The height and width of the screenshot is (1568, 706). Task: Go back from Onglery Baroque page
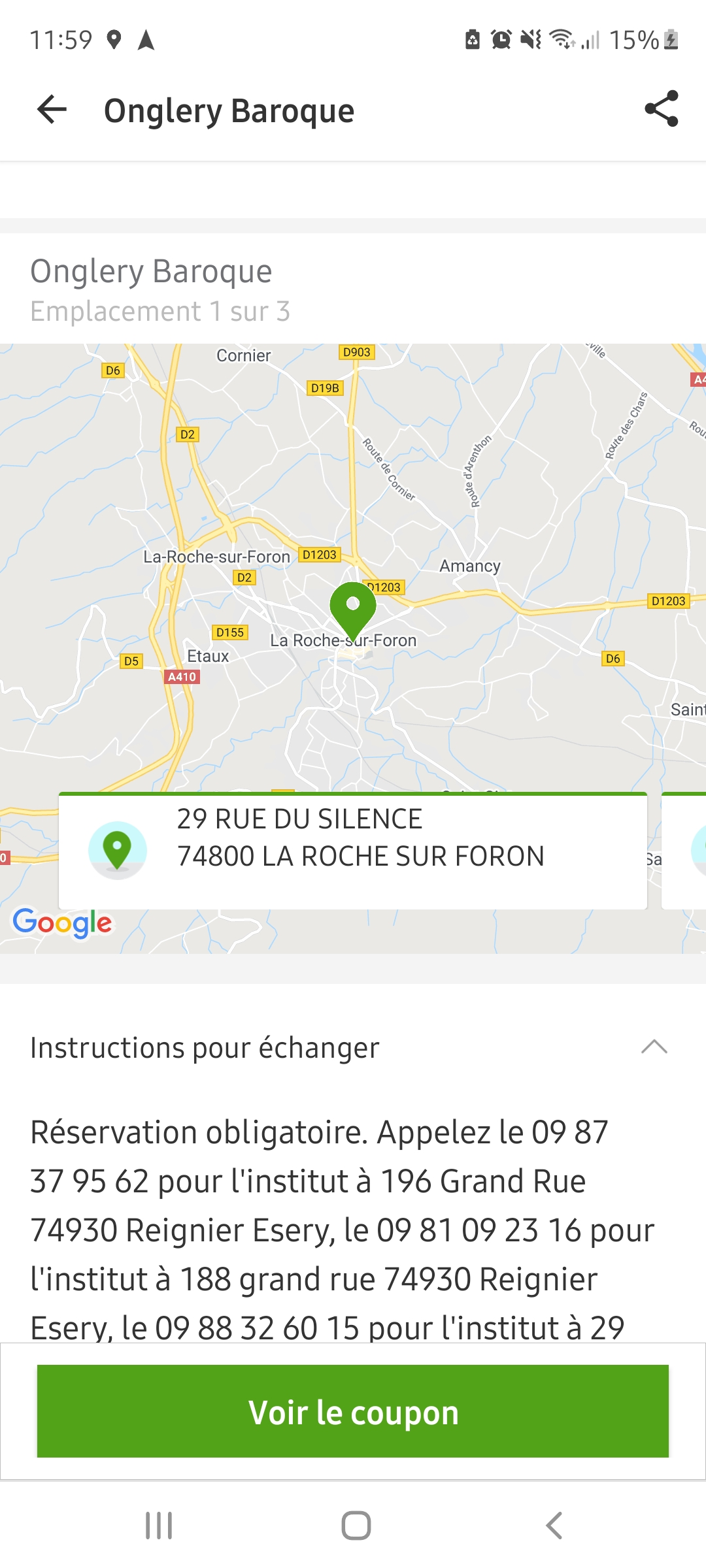(52, 110)
